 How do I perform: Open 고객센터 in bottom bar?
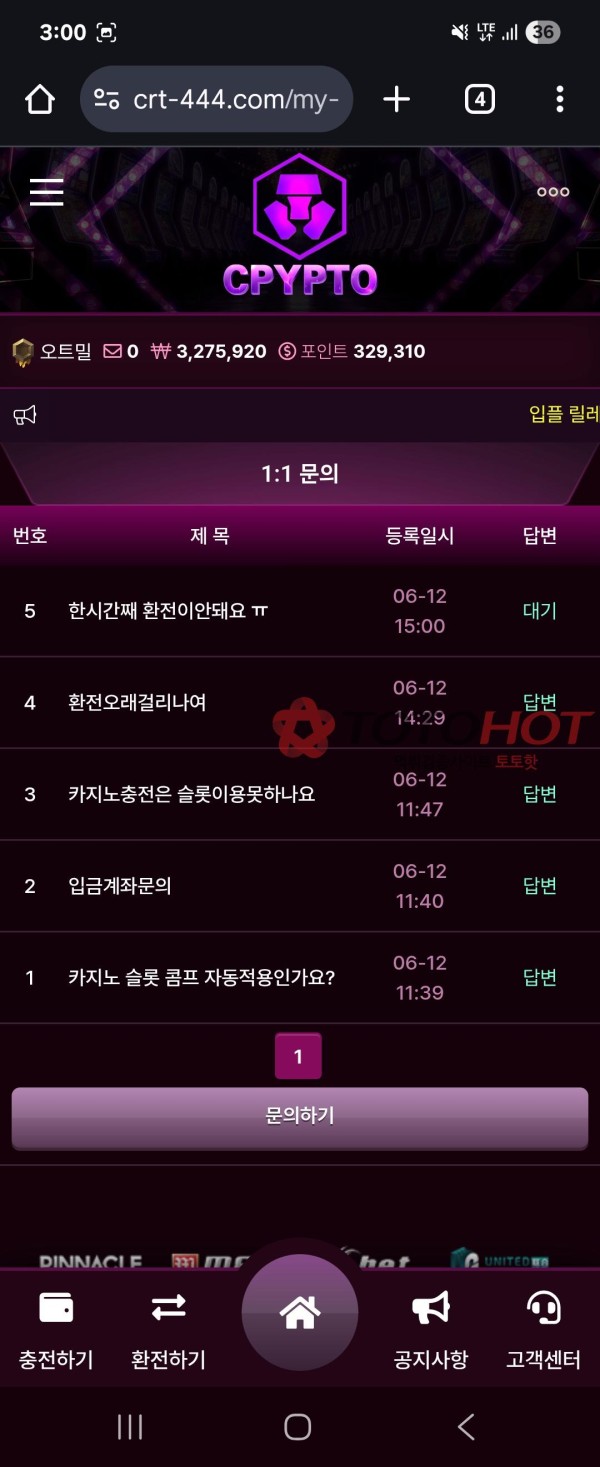click(543, 1330)
